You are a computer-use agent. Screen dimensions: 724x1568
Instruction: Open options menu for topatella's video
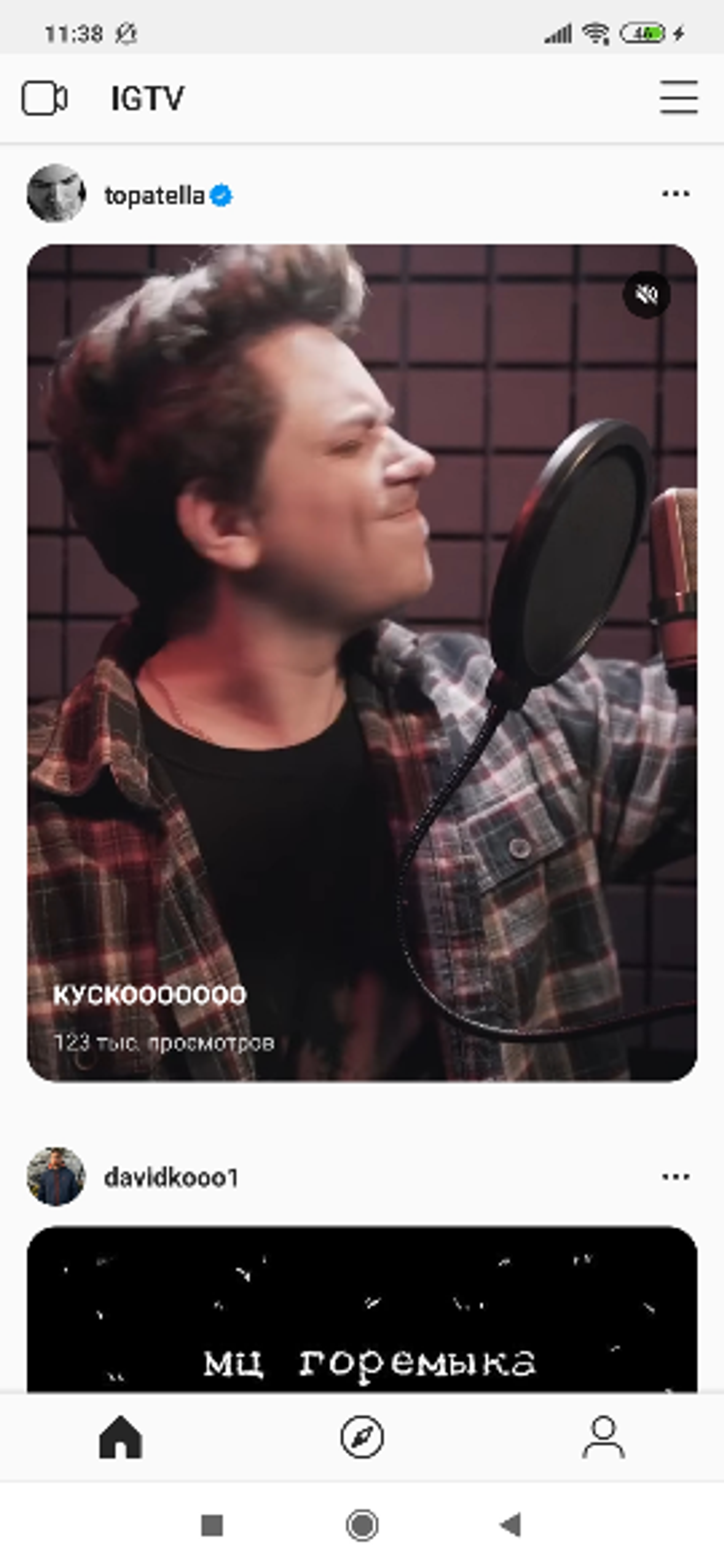675,194
